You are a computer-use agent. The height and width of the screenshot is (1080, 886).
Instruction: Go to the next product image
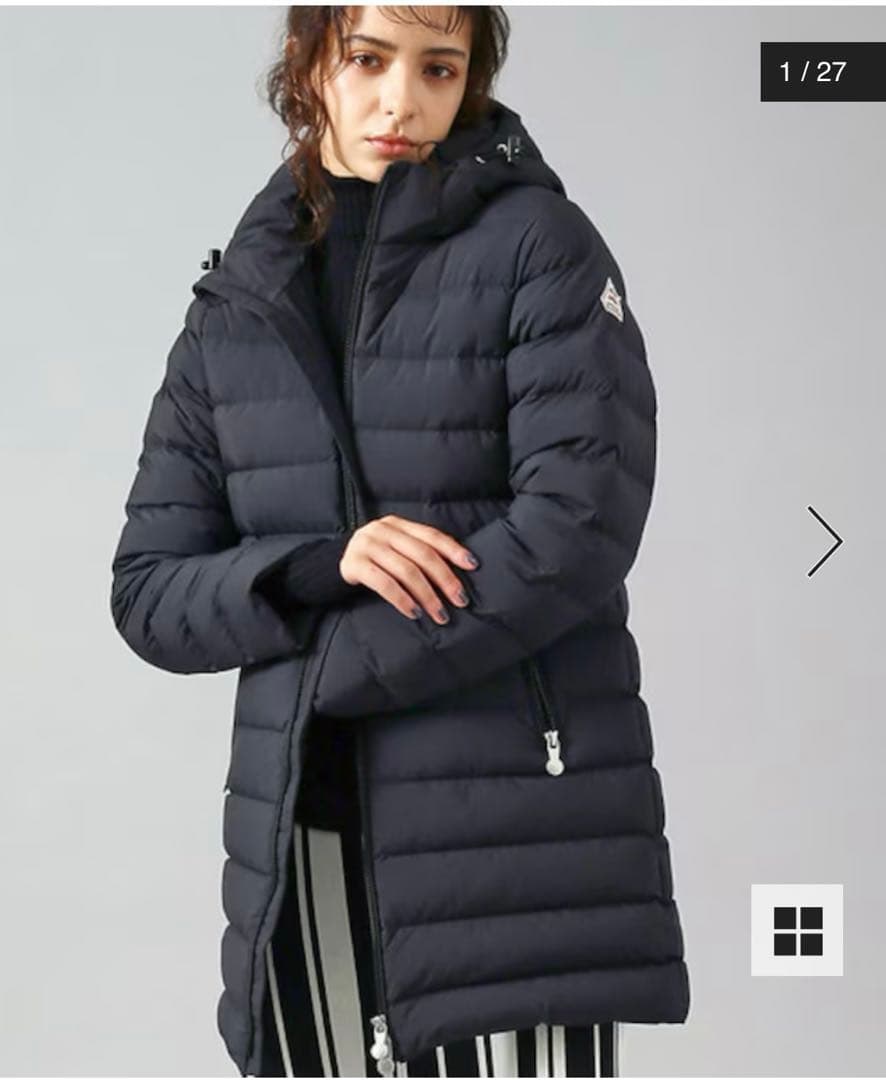coord(824,541)
